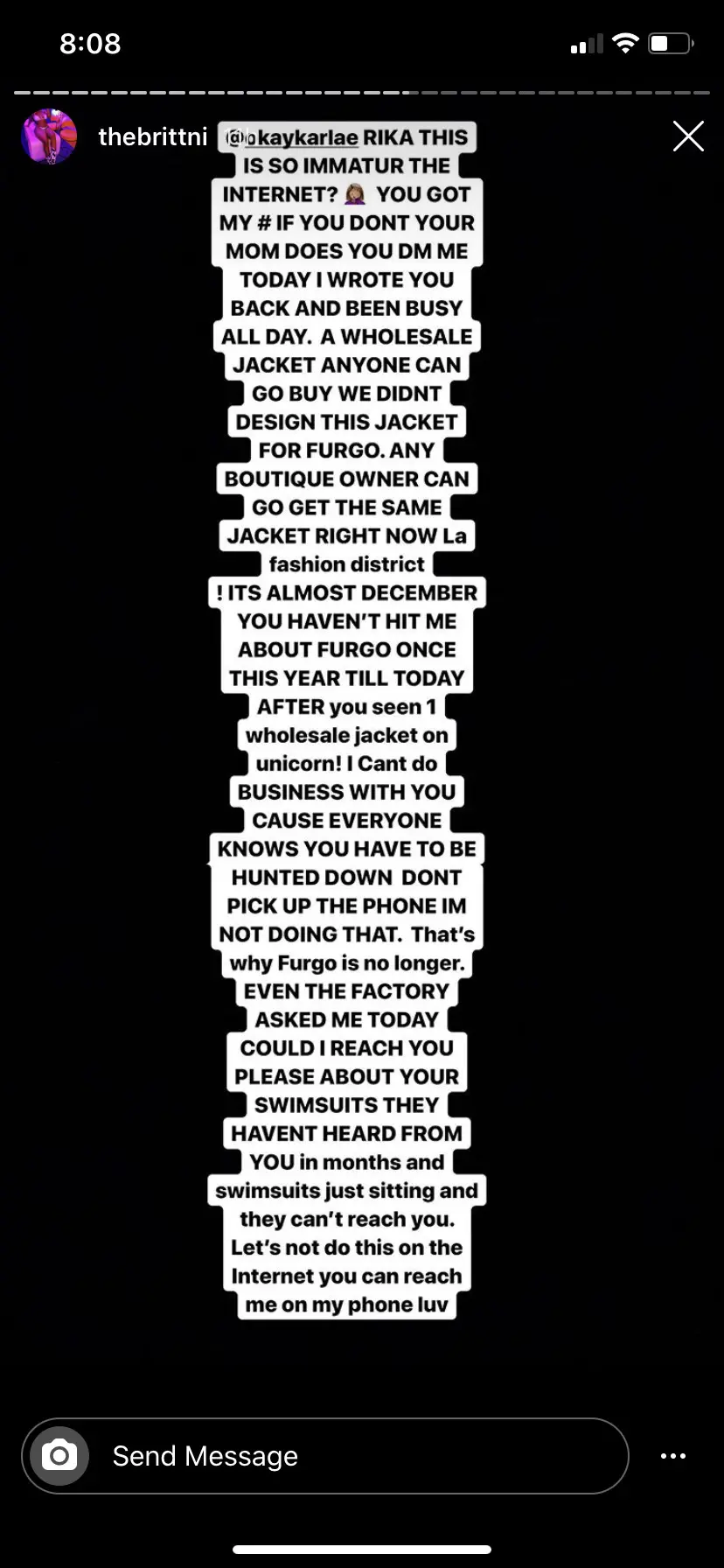The width and height of the screenshot is (724, 1568).
Task: Open the three-dot more options menu
Action: (x=673, y=1456)
